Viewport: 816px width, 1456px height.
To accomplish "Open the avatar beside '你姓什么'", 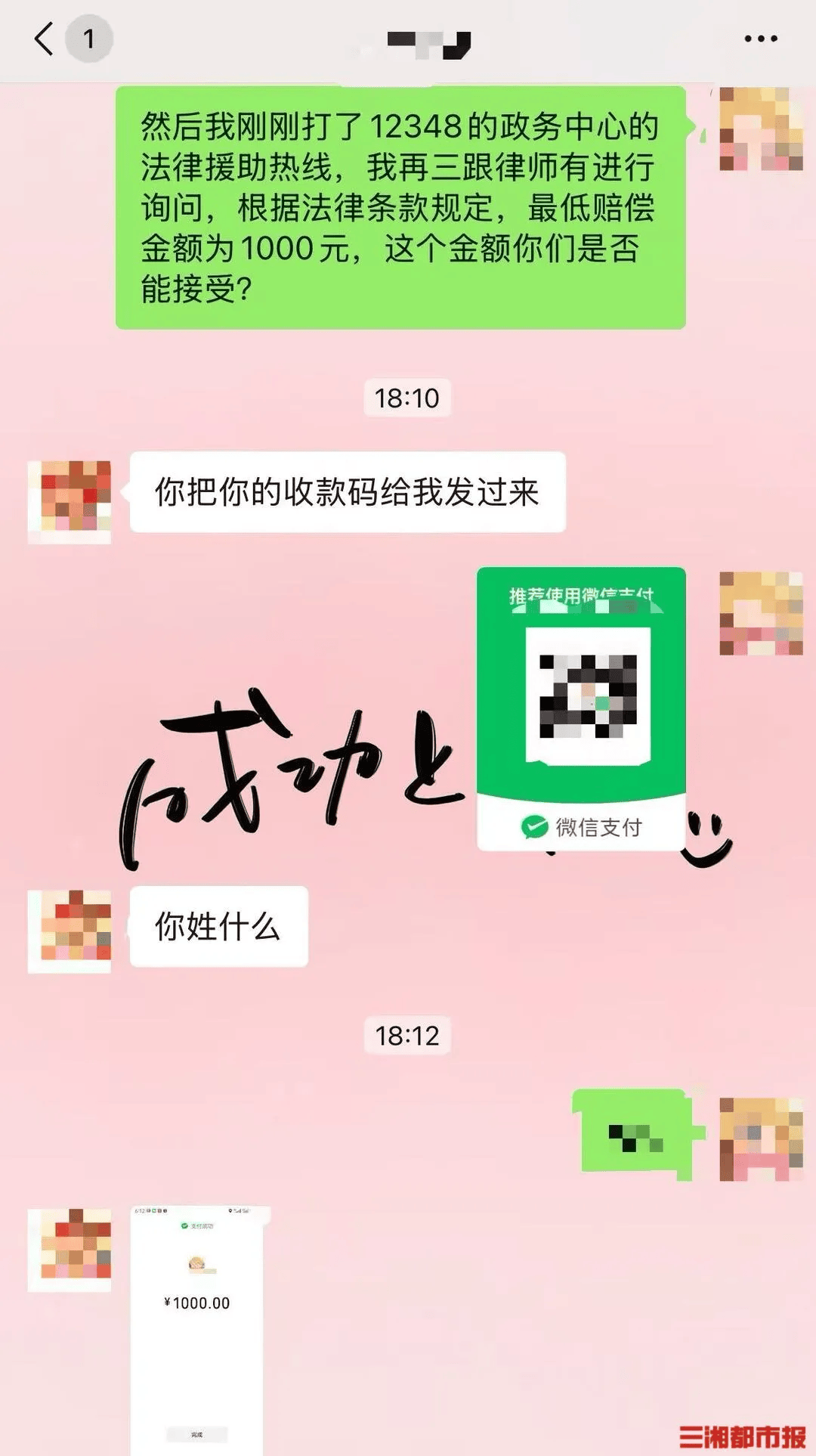I will point(70,931).
